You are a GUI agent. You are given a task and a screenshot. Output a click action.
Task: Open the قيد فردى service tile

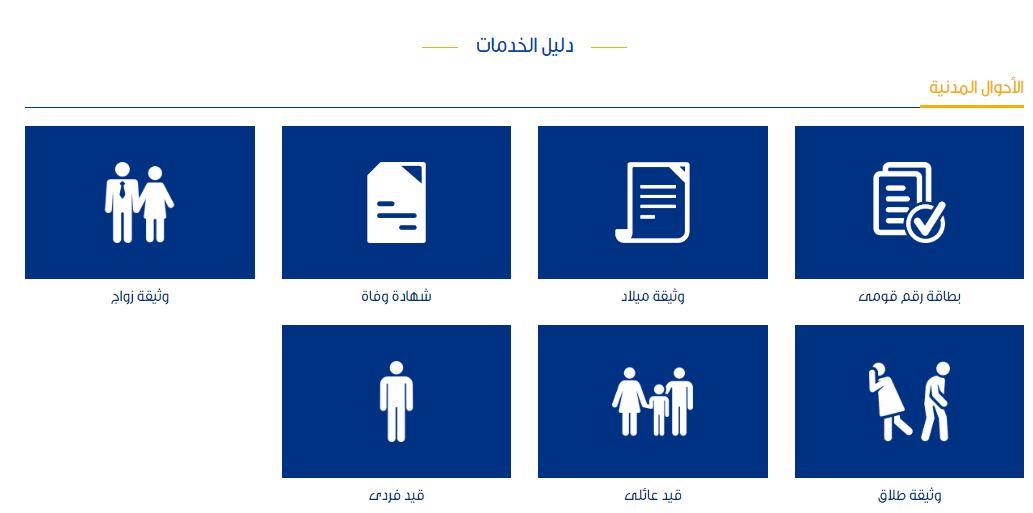tap(396, 401)
